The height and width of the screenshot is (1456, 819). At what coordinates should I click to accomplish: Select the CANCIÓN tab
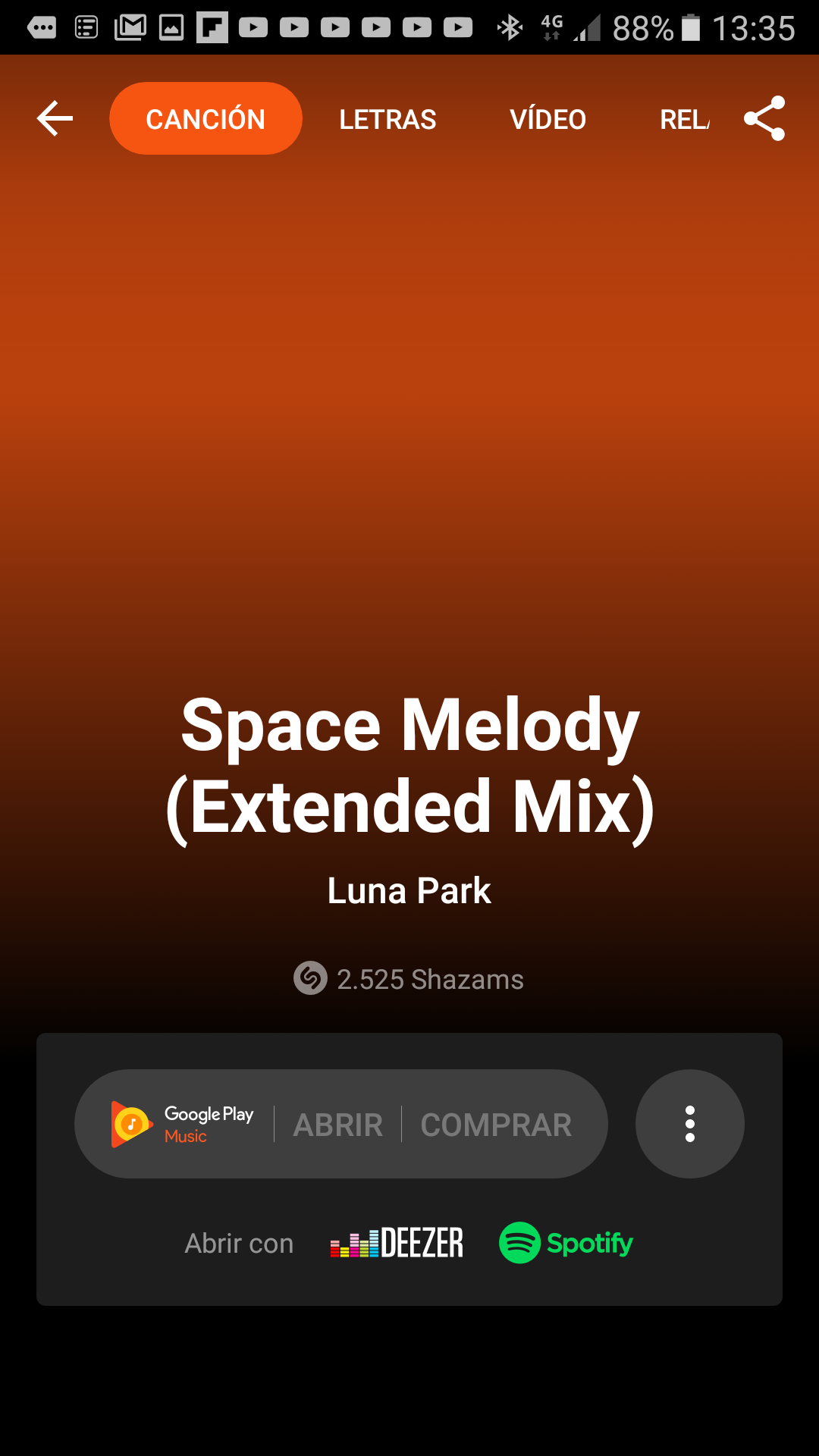coord(206,119)
